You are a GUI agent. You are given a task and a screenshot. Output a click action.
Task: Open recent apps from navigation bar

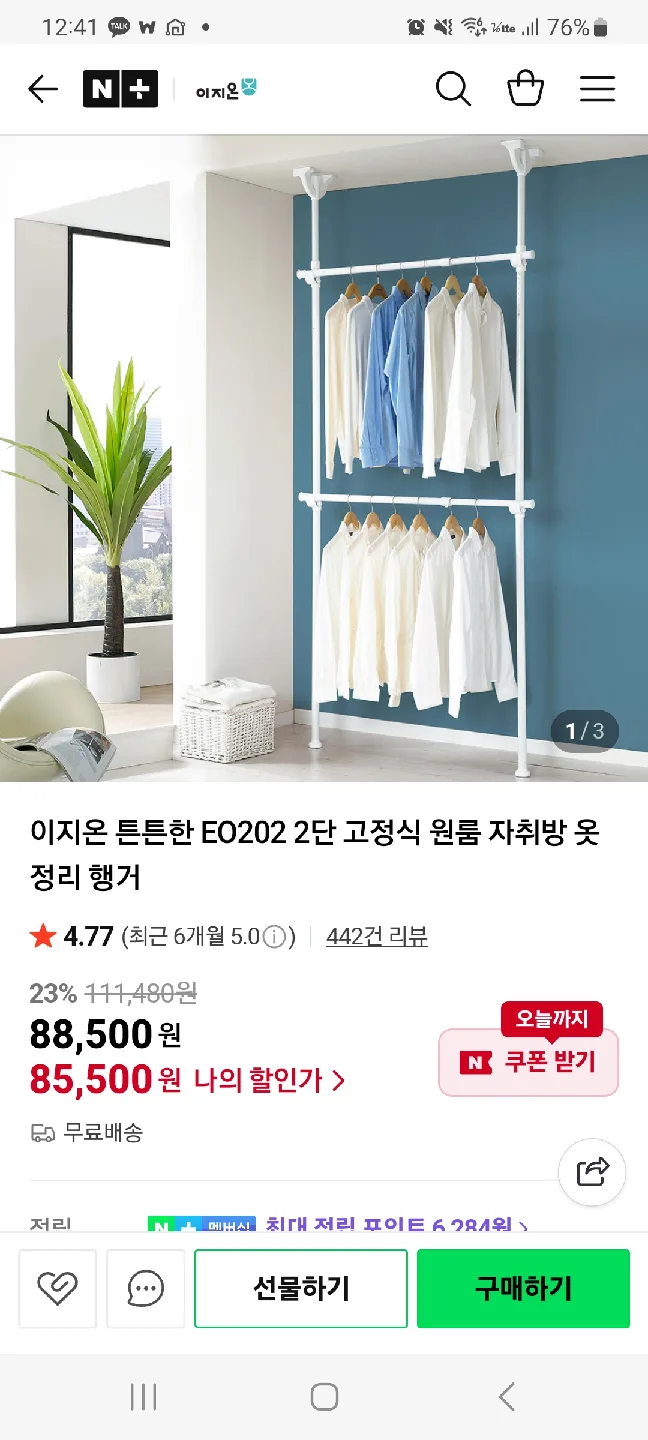tap(144, 1397)
